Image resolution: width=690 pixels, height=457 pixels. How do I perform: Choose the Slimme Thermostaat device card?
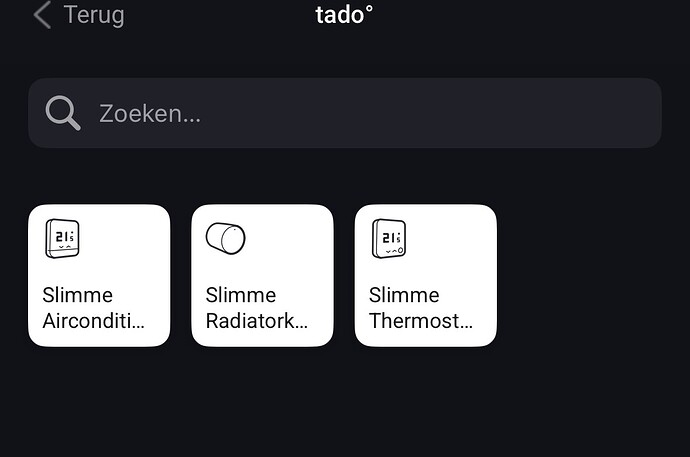[x=426, y=275]
